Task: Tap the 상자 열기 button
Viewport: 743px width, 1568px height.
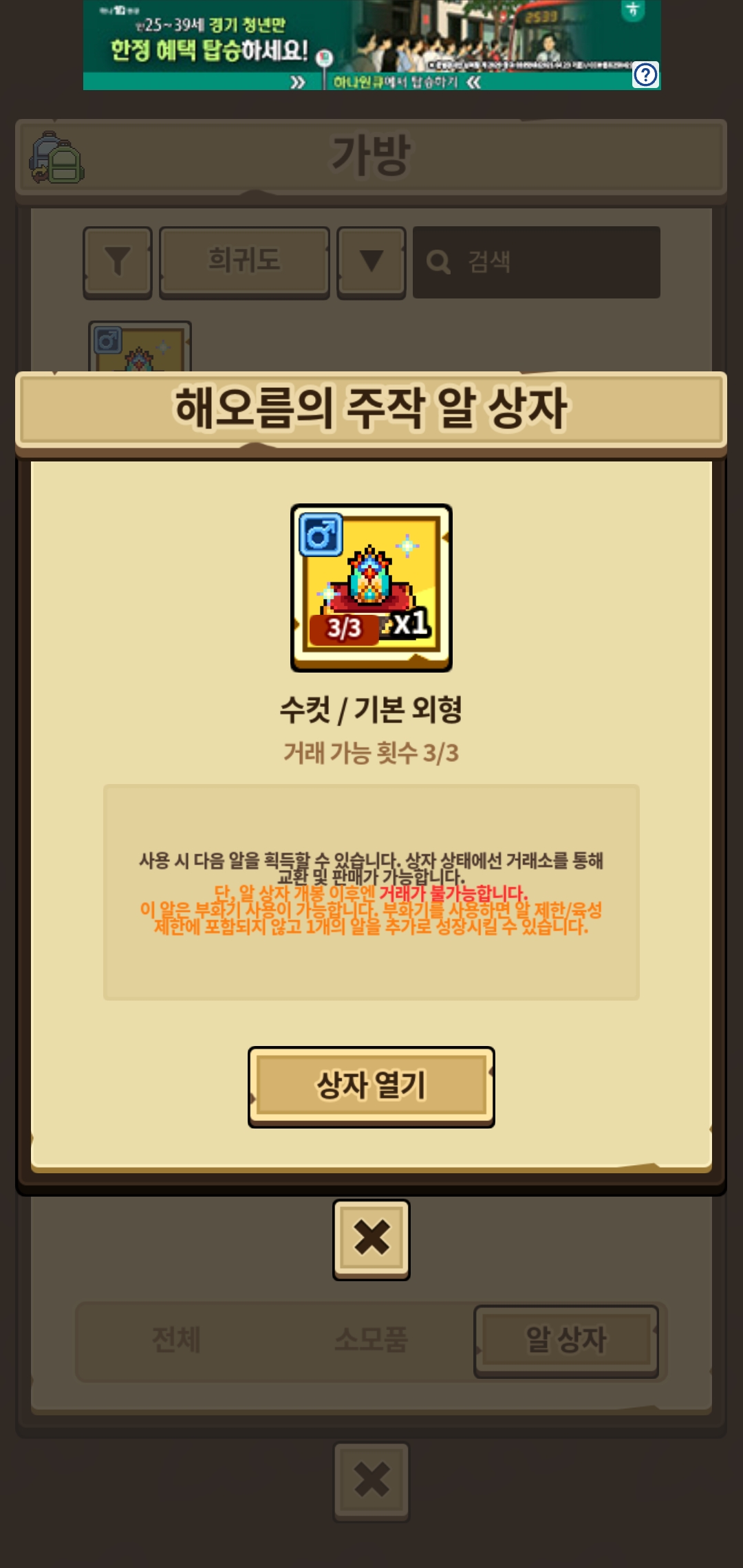Action: coord(371,1087)
